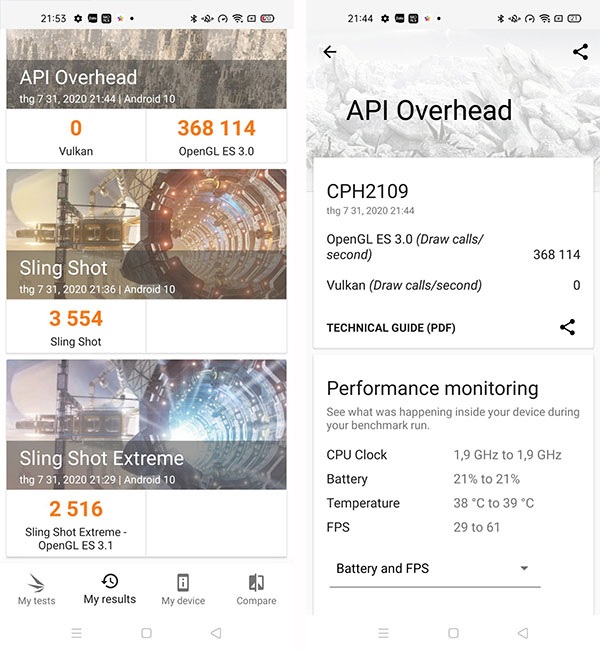Open the Compare tab
The image size is (600, 651).
256,589
